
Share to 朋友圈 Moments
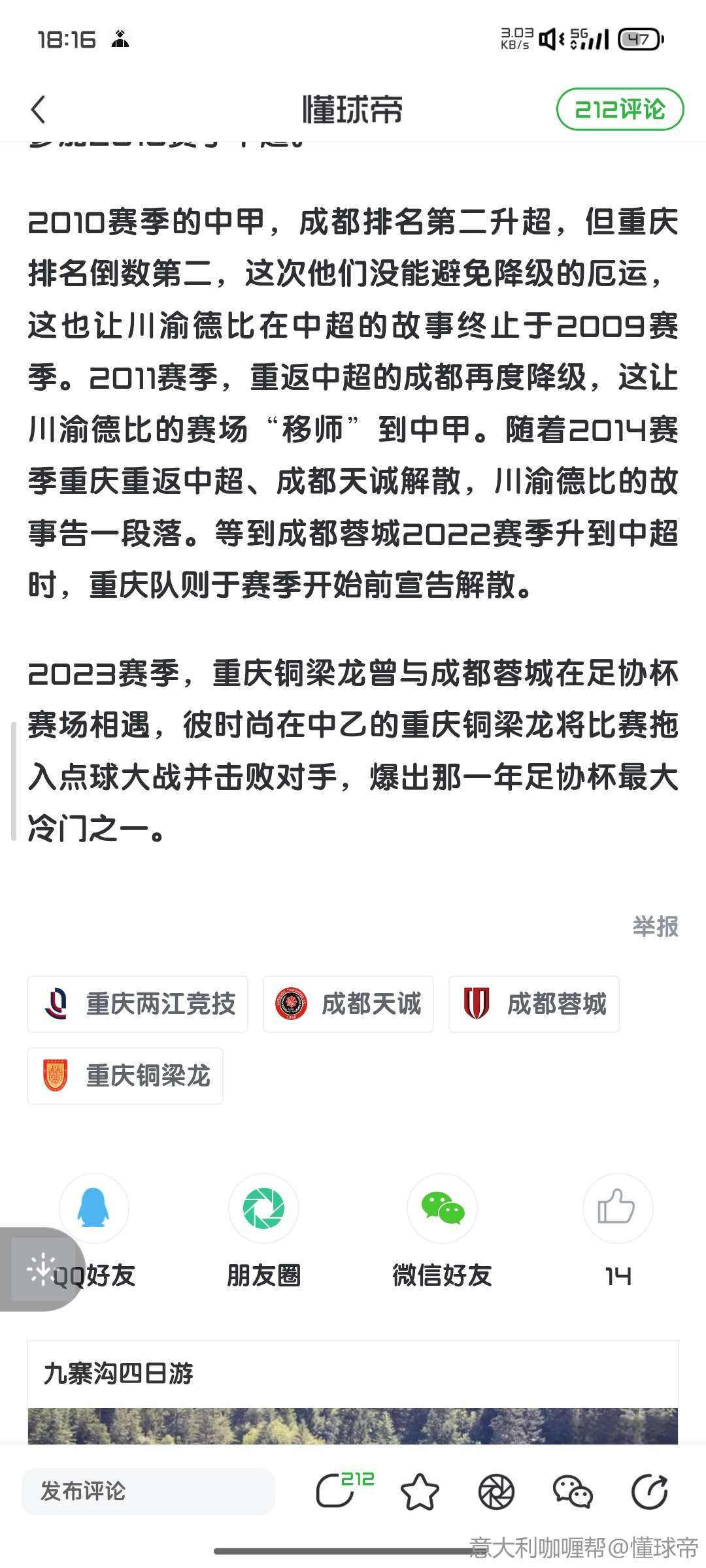[263, 1208]
